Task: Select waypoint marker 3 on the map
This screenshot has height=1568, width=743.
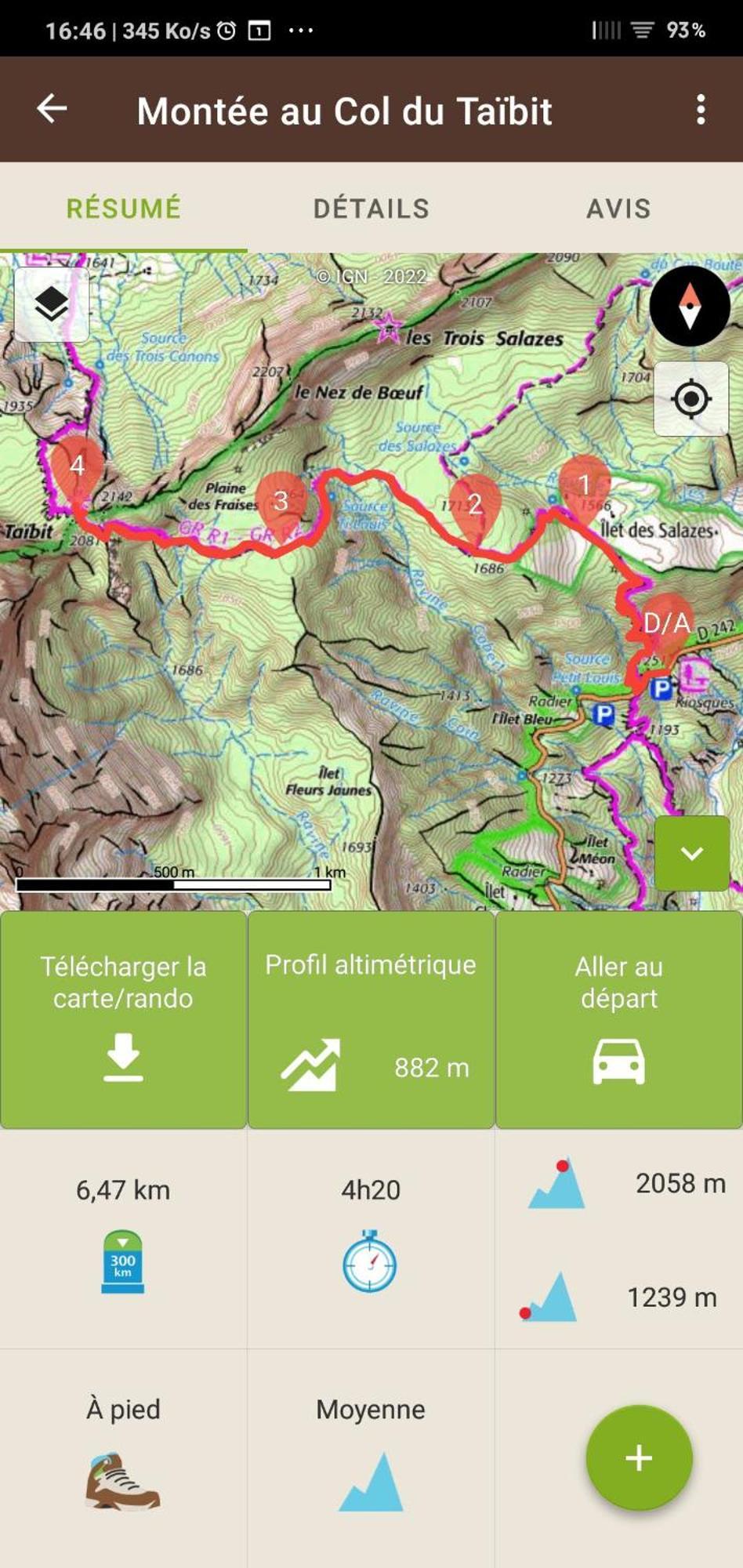Action: (x=281, y=502)
